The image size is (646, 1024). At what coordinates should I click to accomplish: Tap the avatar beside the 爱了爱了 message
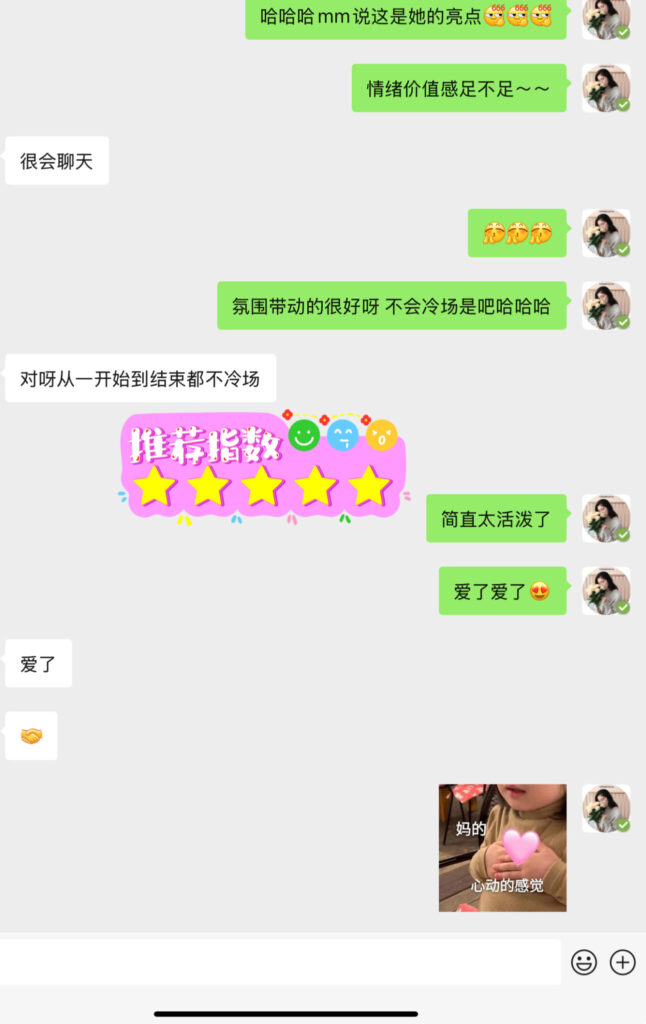606,591
